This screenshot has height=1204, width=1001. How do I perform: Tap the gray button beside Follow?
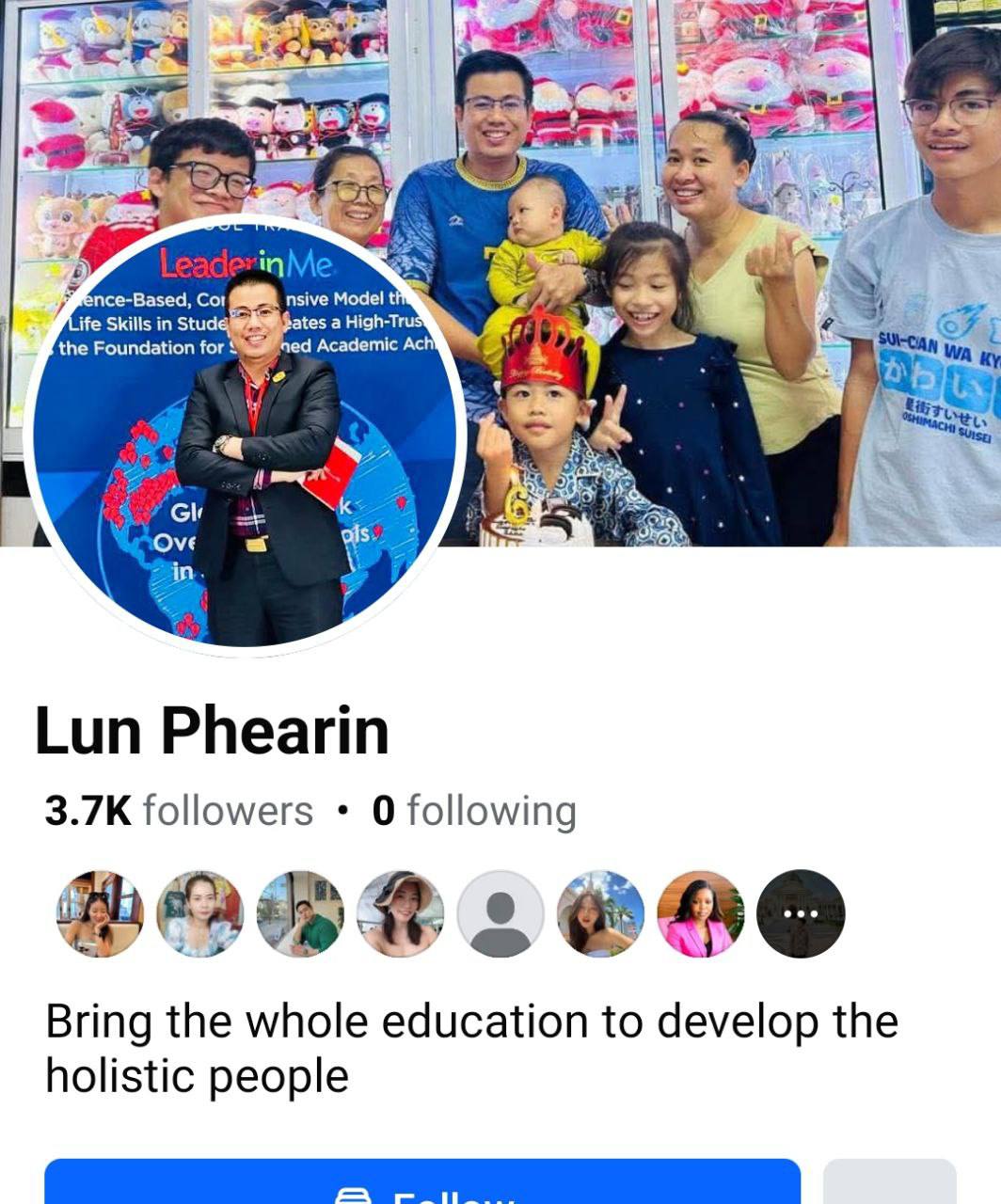(x=889, y=1183)
